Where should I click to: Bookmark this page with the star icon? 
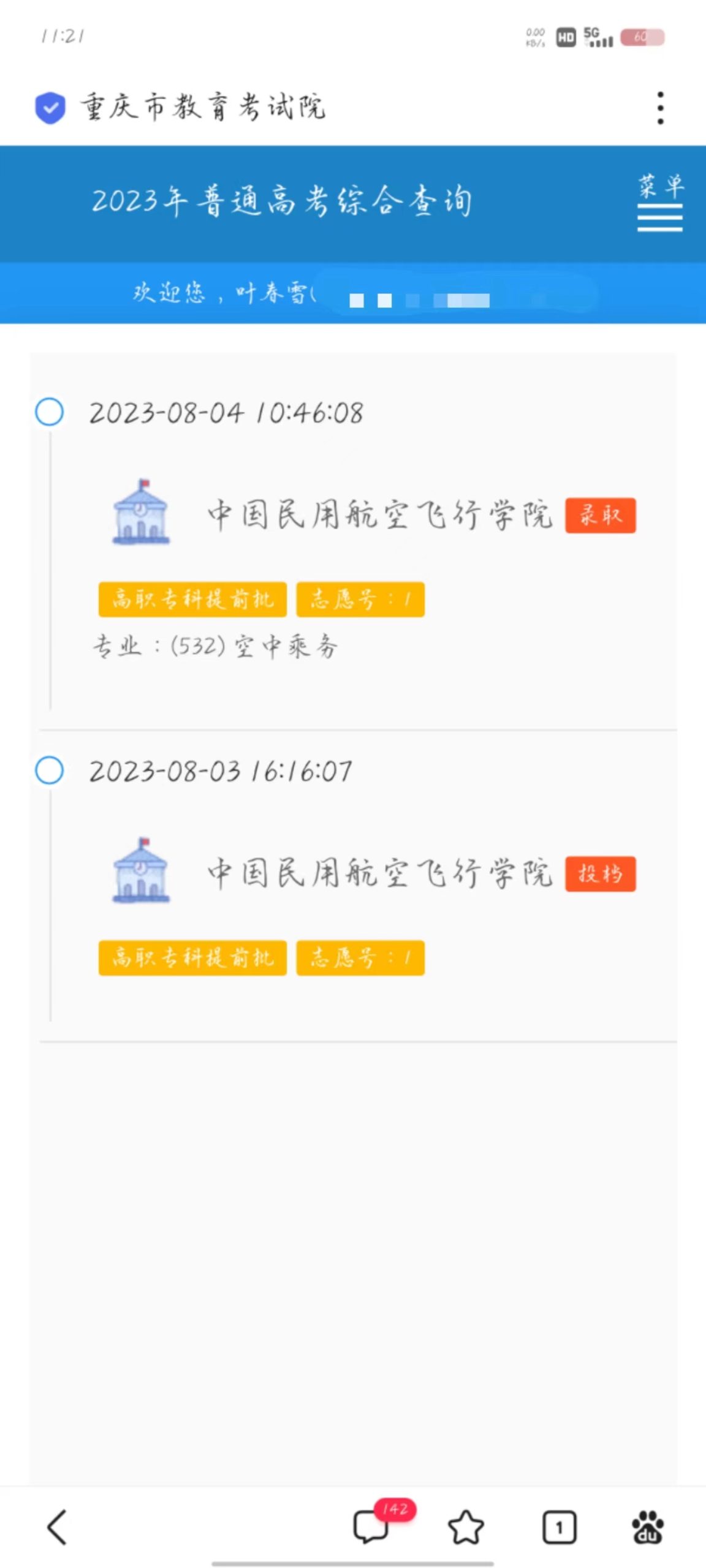point(466,1527)
